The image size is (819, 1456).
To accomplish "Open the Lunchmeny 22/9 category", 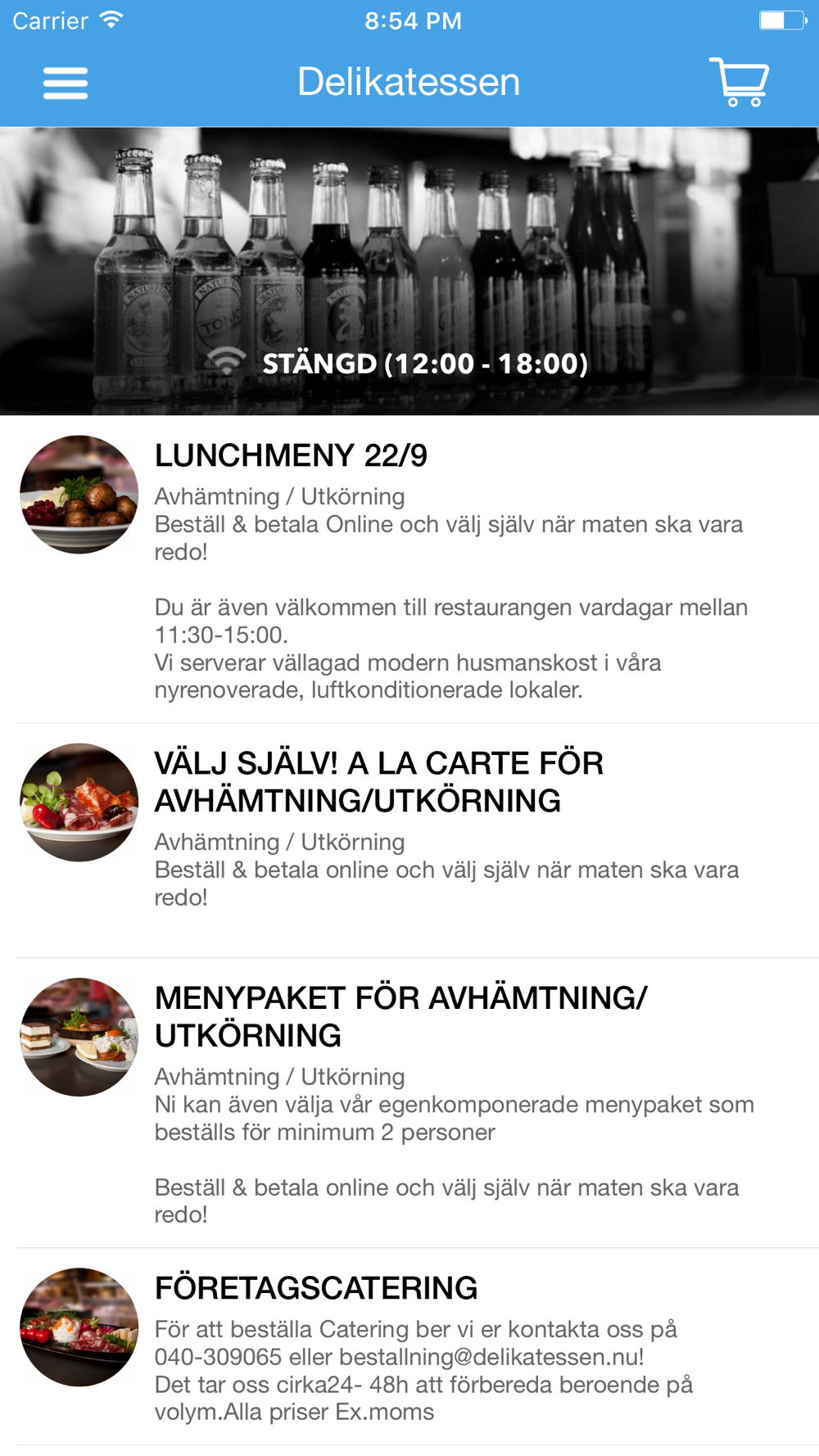I will pyautogui.click(x=409, y=570).
